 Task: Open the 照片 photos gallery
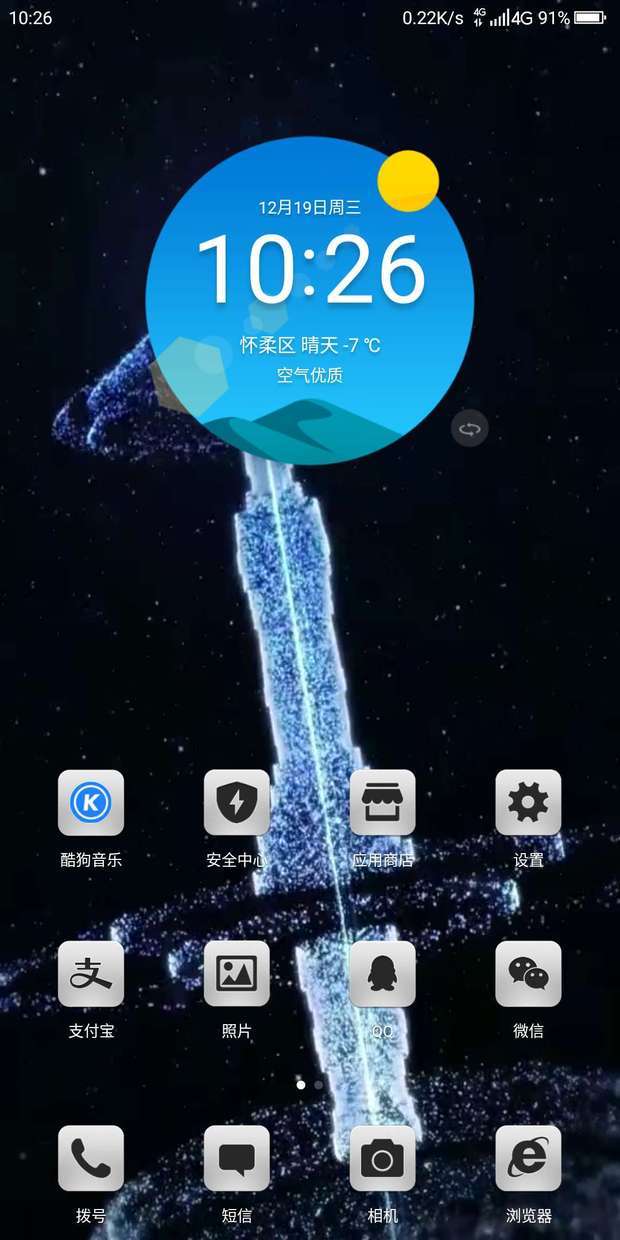tap(237, 973)
